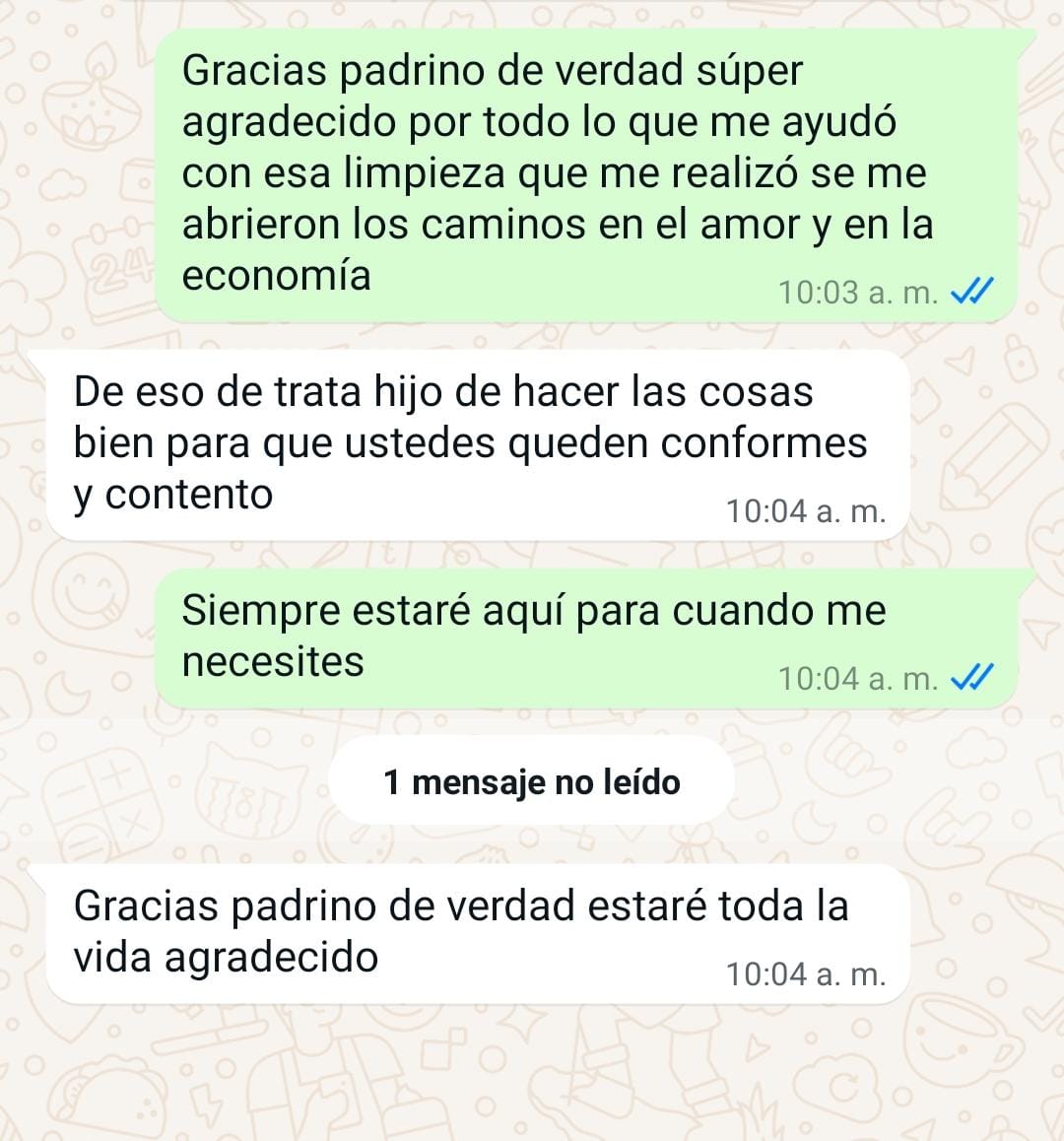The height and width of the screenshot is (1141, 1064).
Task: Tap the timestamp in the first white bubble
Action: (804, 511)
